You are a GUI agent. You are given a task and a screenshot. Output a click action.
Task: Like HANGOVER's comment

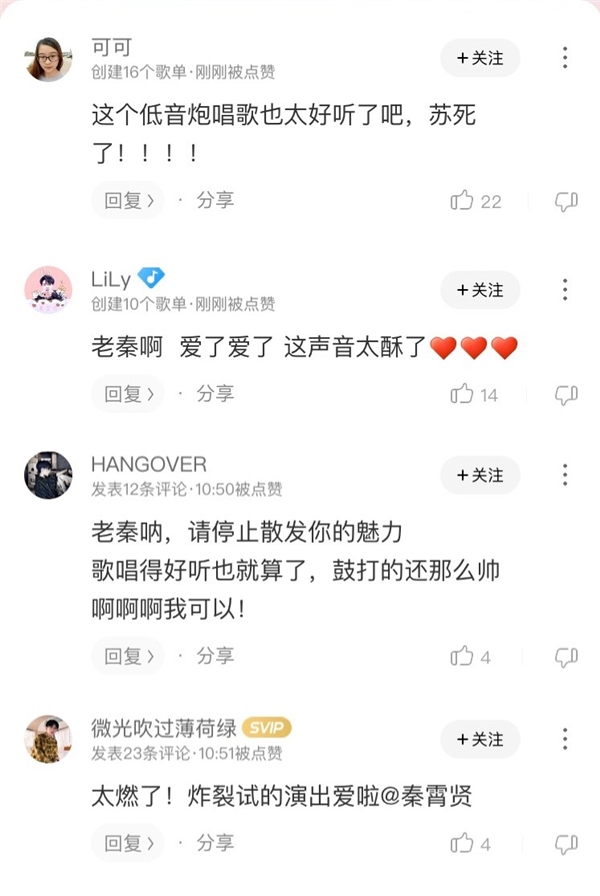pyautogui.click(x=463, y=657)
